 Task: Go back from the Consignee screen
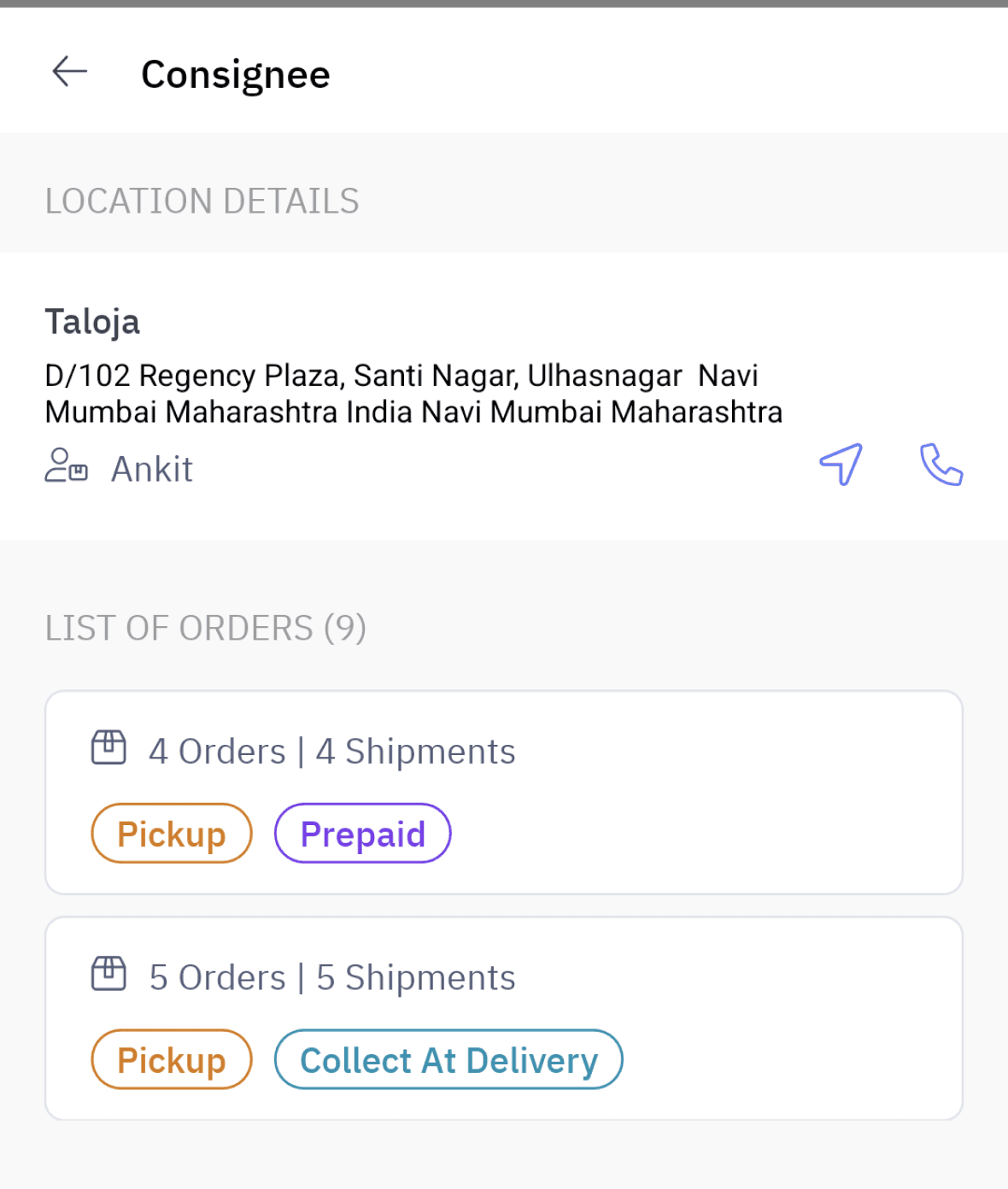(70, 72)
